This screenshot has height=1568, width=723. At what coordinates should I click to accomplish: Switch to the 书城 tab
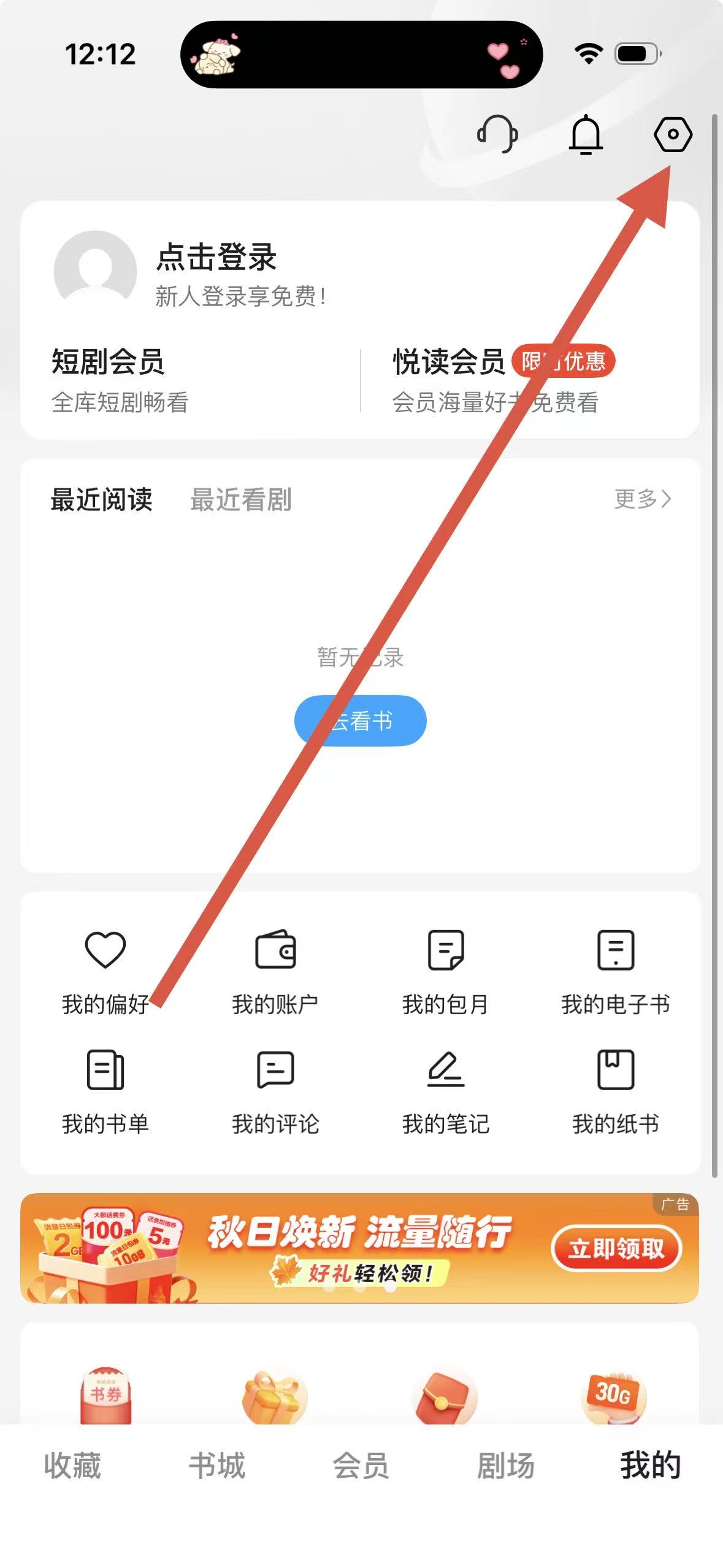(216, 1466)
